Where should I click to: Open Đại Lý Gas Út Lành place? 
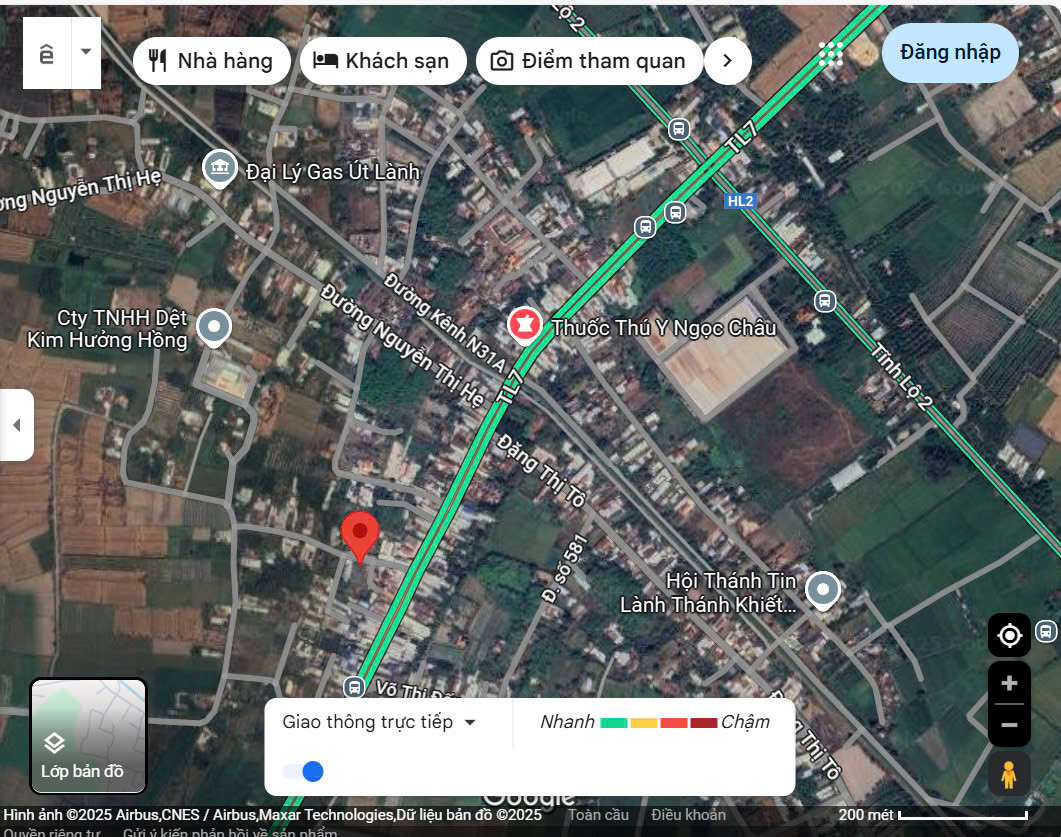[x=220, y=169]
